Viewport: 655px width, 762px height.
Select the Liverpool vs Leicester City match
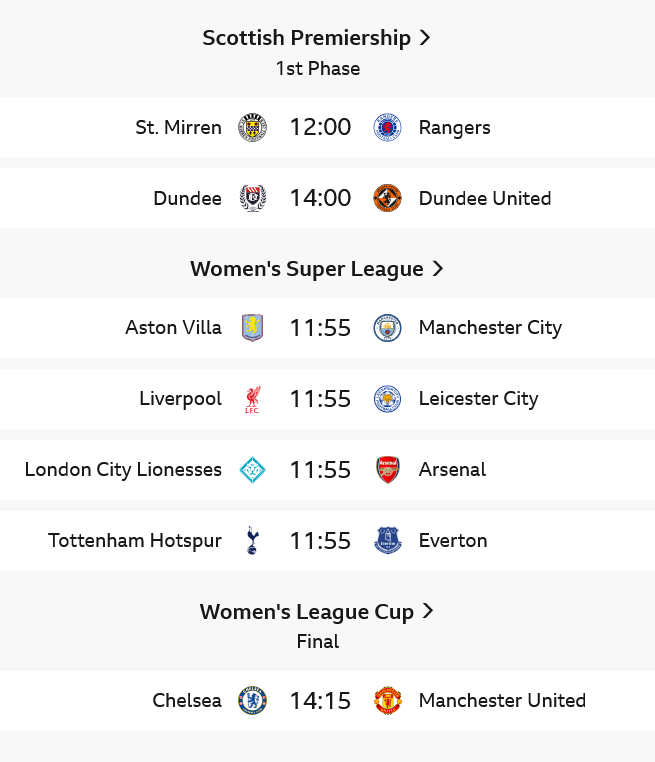point(320,399)
